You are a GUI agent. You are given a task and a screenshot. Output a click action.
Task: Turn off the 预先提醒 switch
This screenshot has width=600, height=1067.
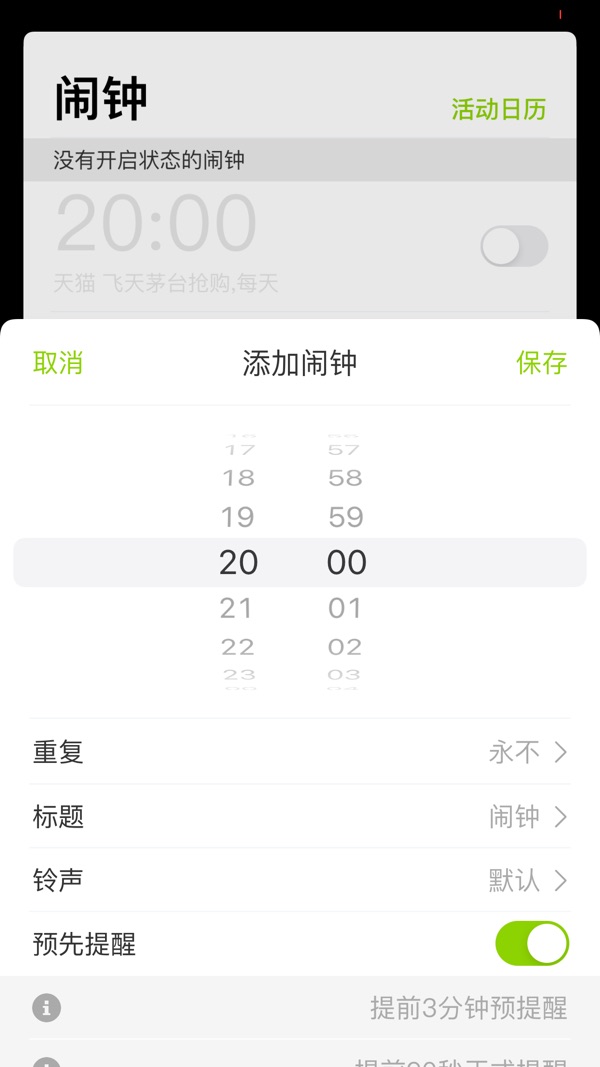532,943
